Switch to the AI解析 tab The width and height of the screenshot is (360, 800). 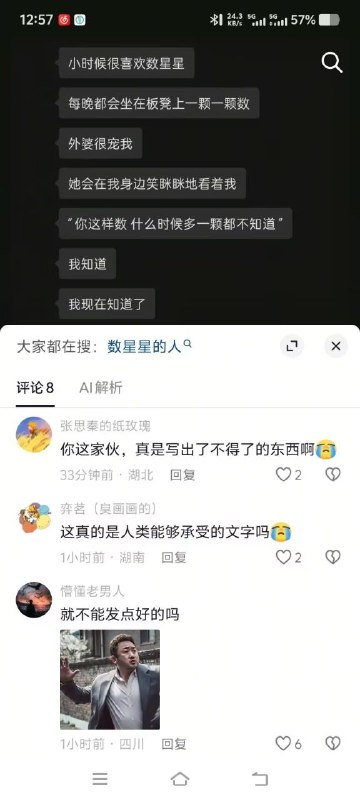pos(101,388)
